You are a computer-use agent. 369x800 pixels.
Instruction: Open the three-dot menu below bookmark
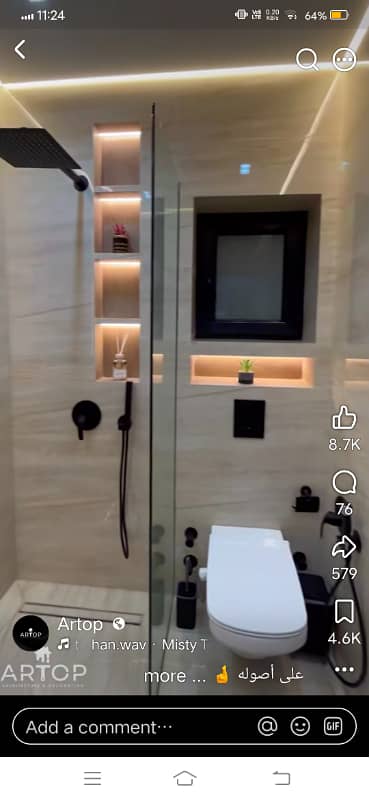click(x=345, y=669)
